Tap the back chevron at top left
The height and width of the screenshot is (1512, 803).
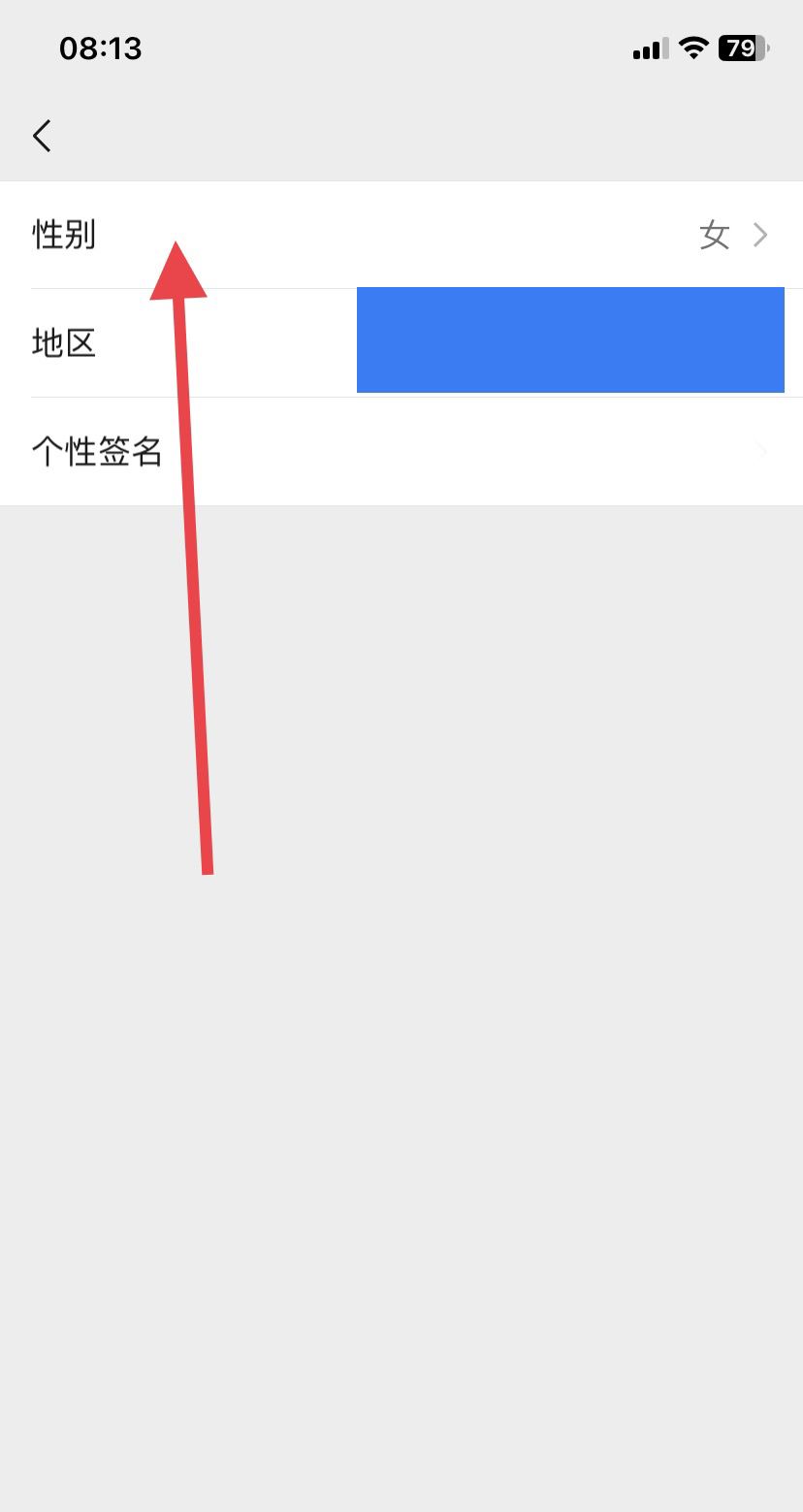pos(43,136)
